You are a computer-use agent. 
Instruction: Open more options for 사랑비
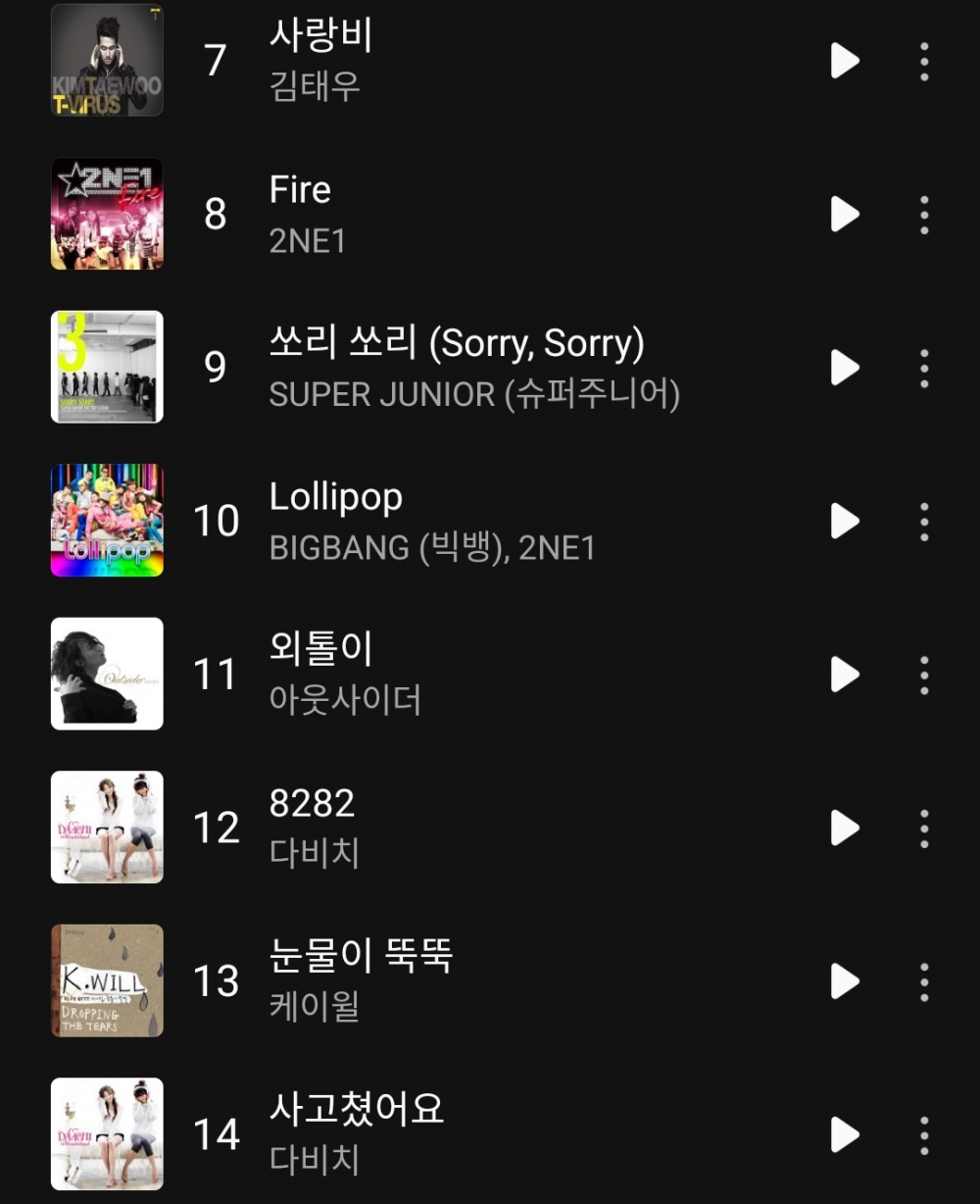click(924, 61)
